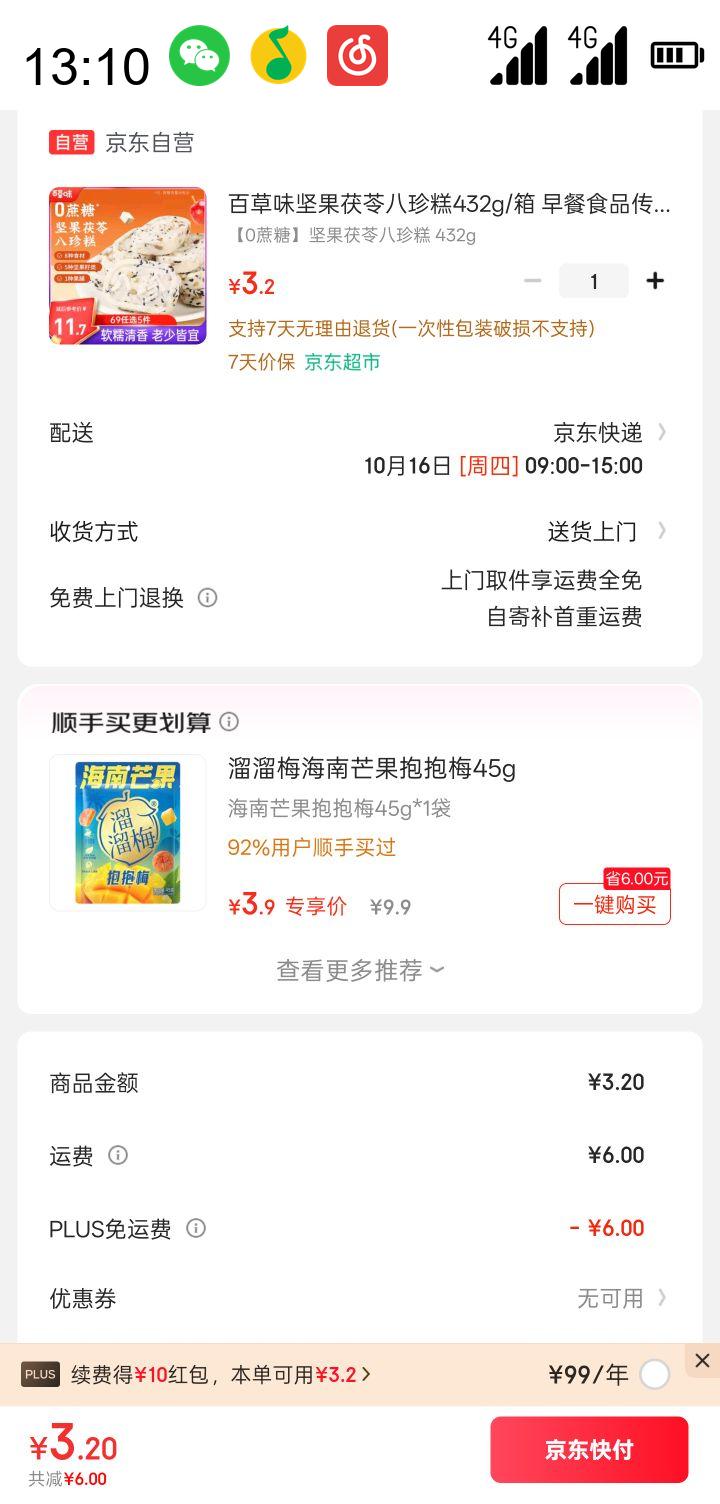Open QQ Music from the status bar
This screenshot has height=1504, width=720.
pyautogui.click(x=277, y=55)
